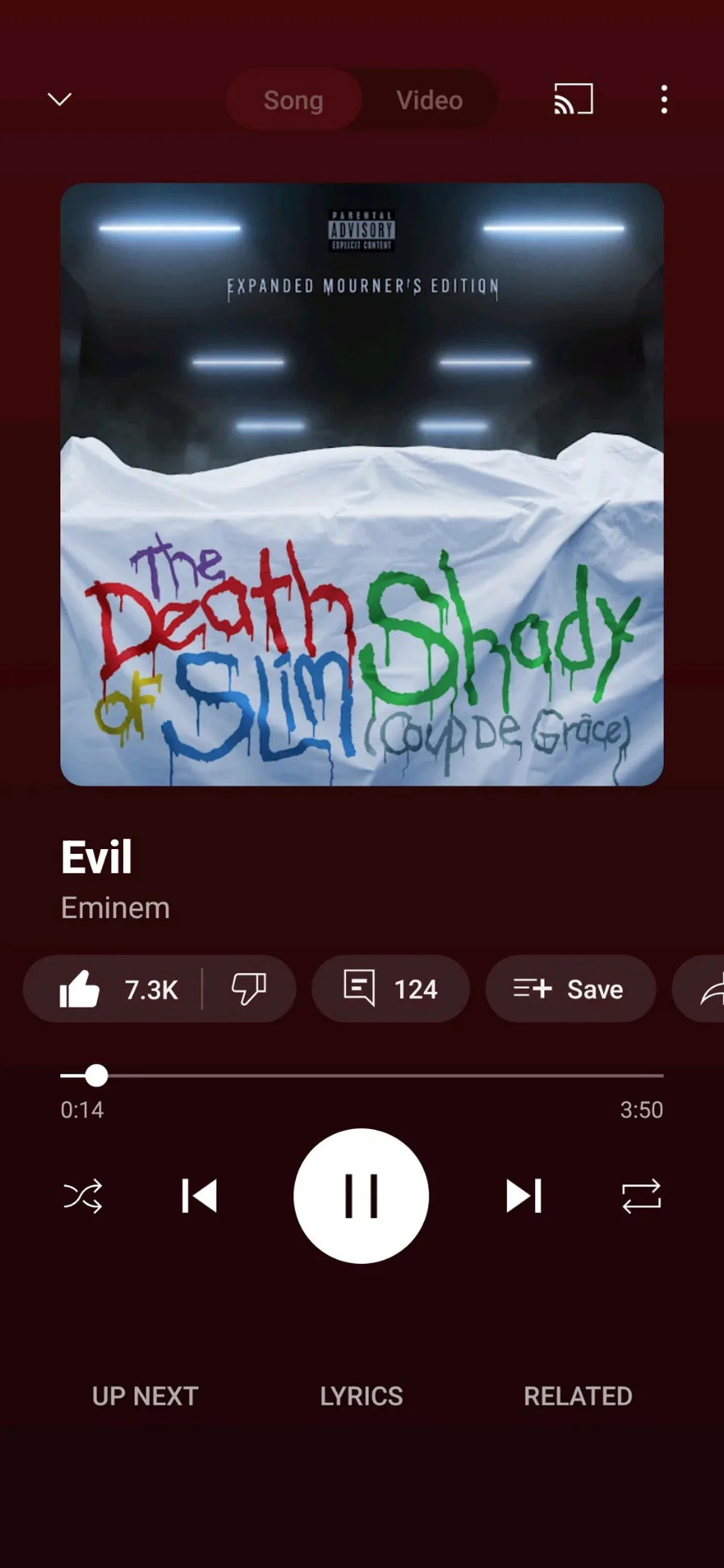The width and height of the screenshot is (724, 1568).
Task: Like the song Evil
Action: click(x=113, y=989)
